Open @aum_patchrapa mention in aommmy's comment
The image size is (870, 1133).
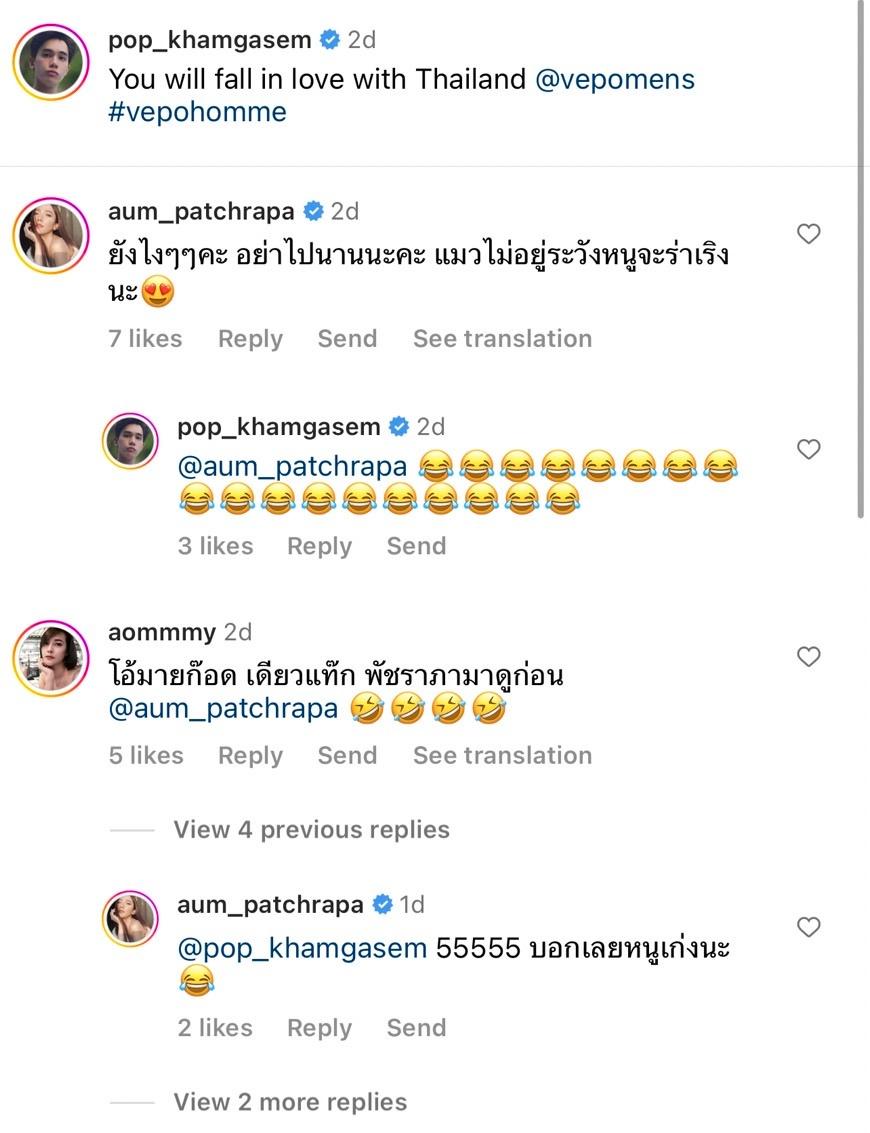pos(223,710)
